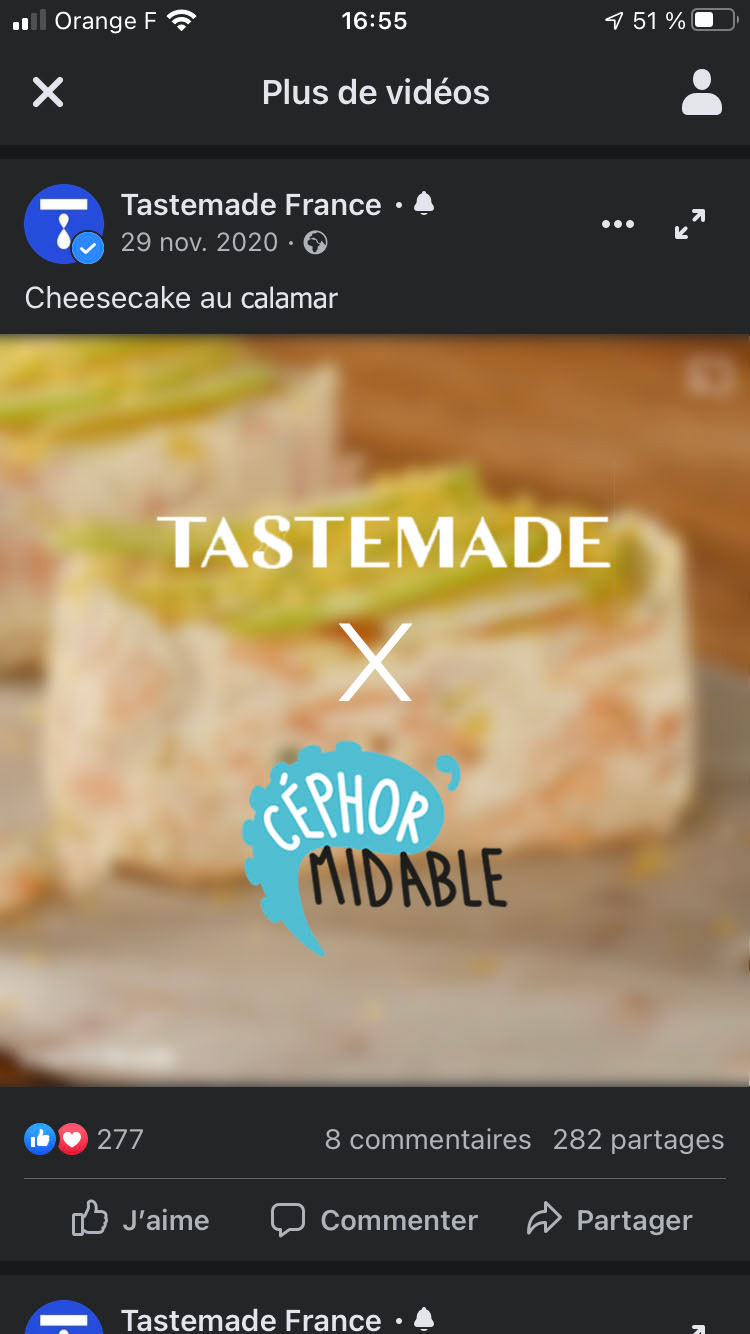
Task: Expand the video to fullscreen
Action: [690, 224]
